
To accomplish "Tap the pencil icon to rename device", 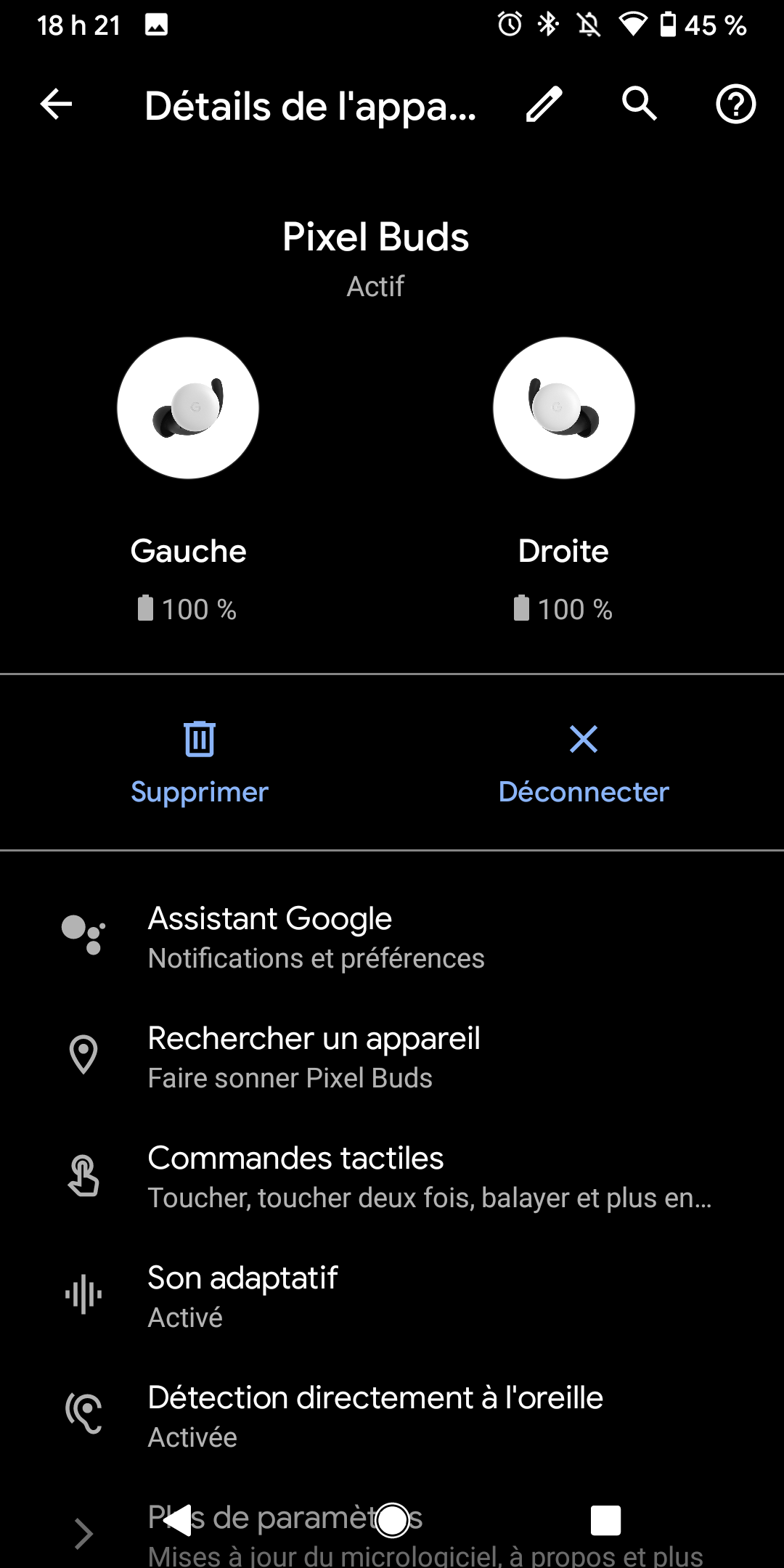I will [544, 105].
